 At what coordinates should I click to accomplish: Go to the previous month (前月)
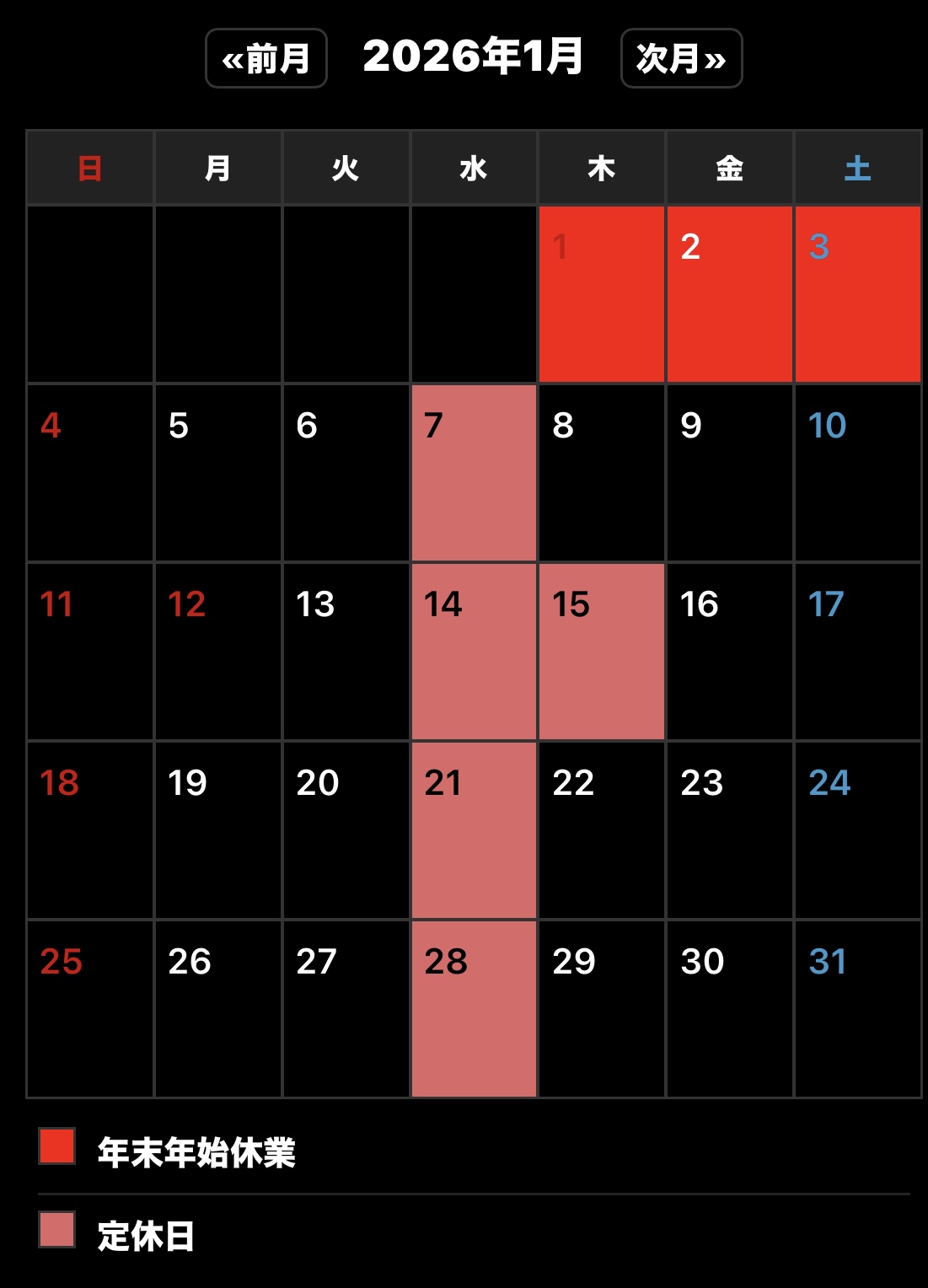pyautogui.click(x=266, y=58)
